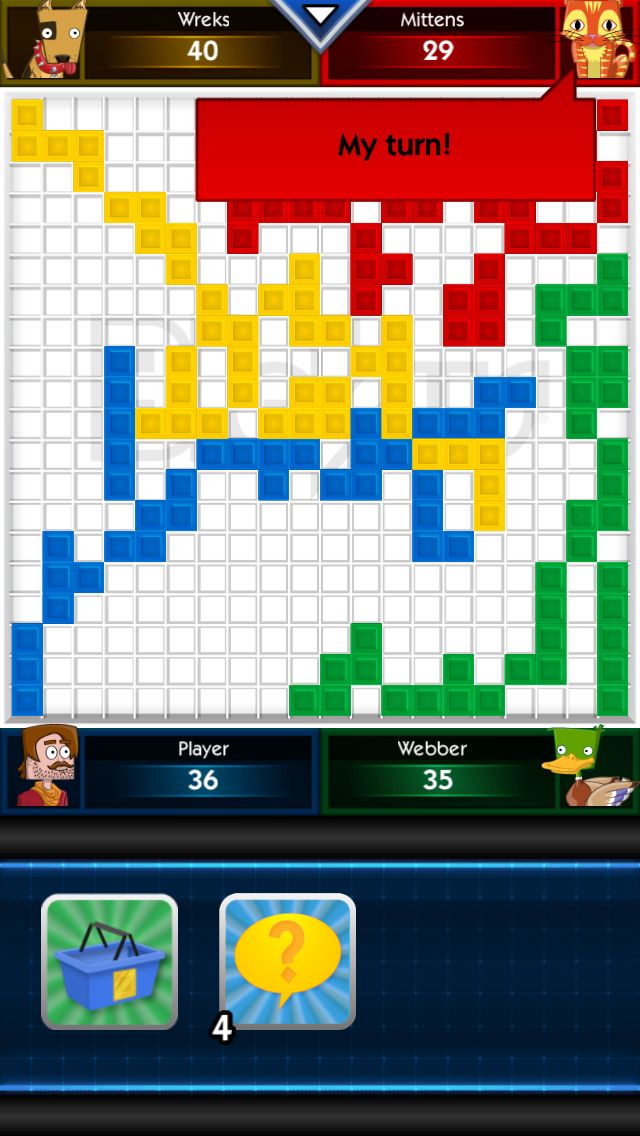Open the shopping basket button
This screenshot has width=640, height=1136.
(109, 961)
